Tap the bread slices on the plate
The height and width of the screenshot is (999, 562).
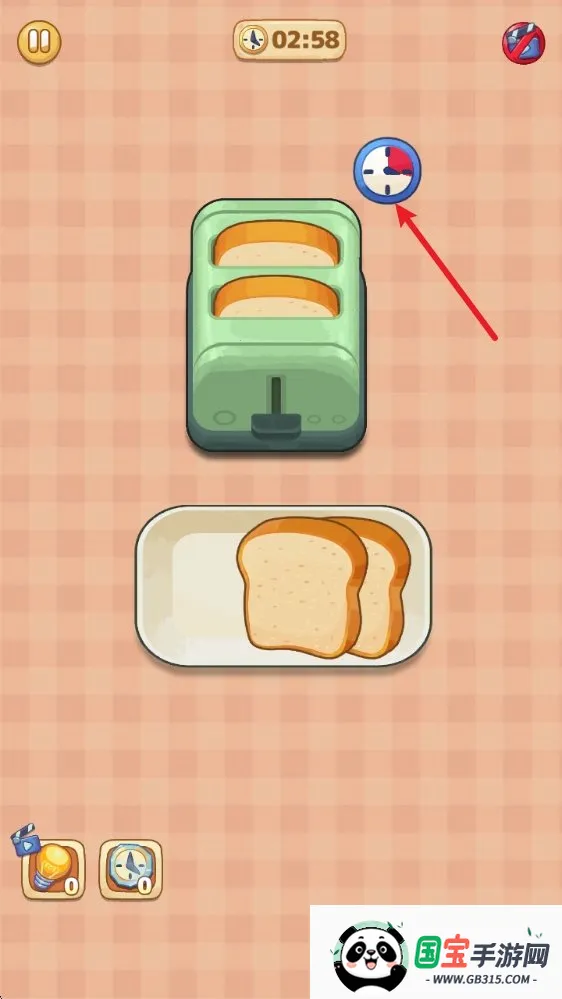324,587
